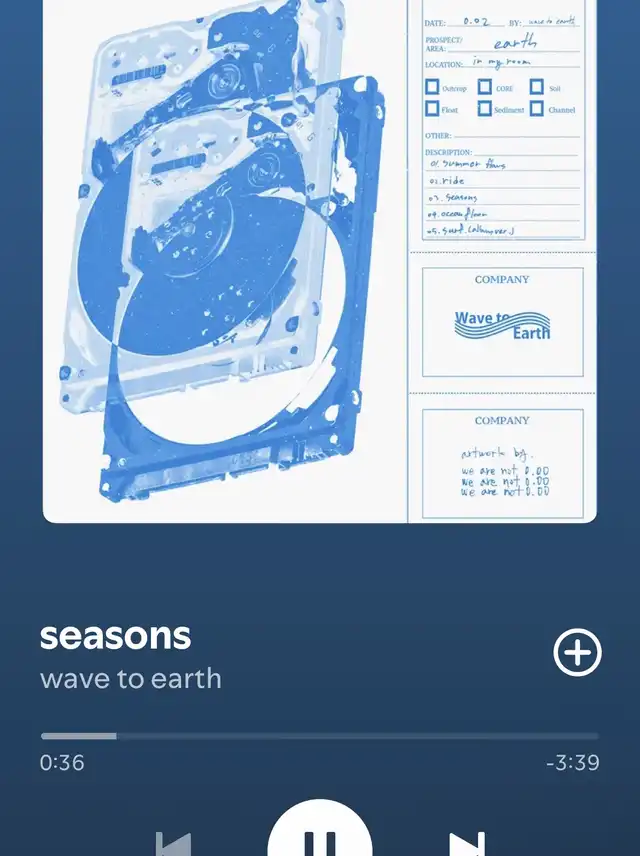Skip to the next track

click(x=466, y=843)
